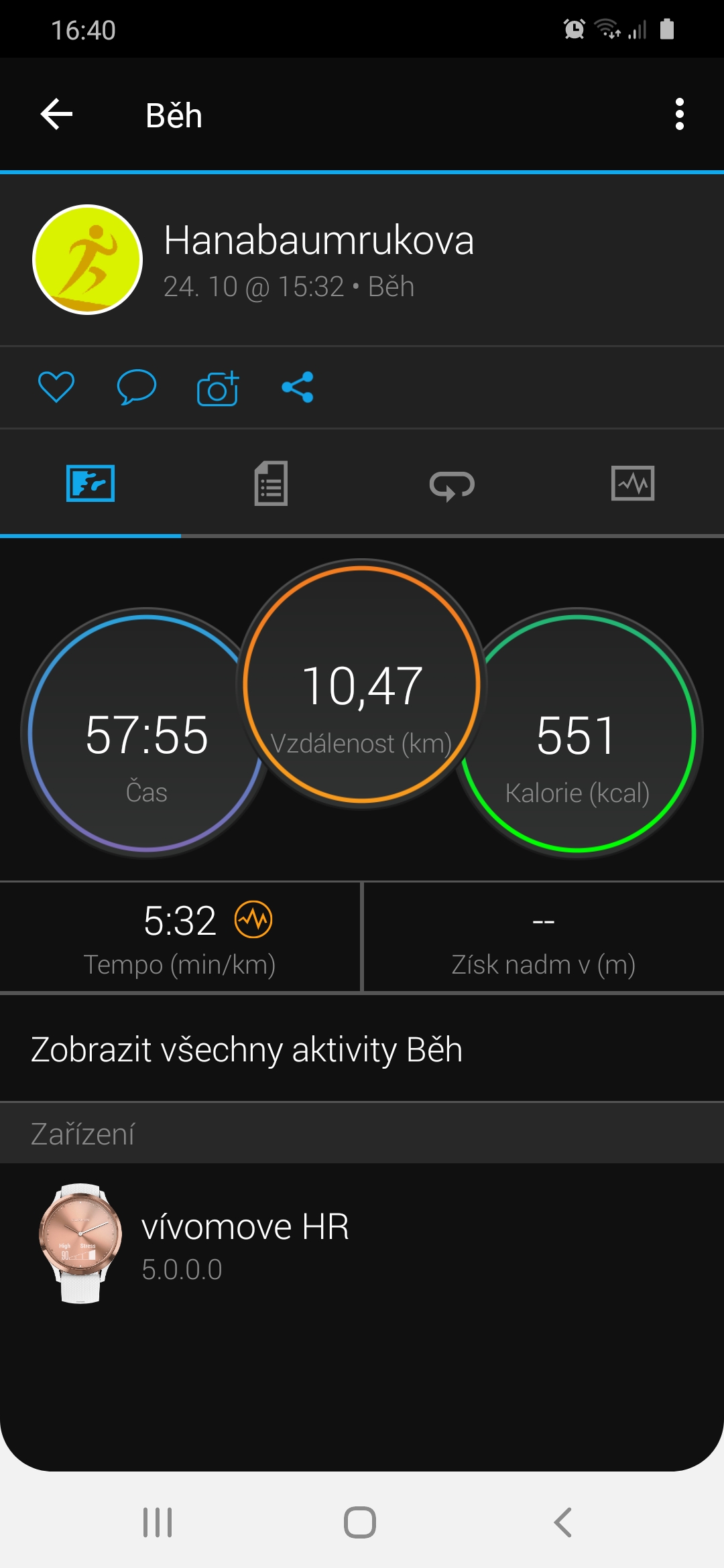Open the three-dot overflow menu
Viewport: 724px width, 1568px height.
(x=679, y=115)
